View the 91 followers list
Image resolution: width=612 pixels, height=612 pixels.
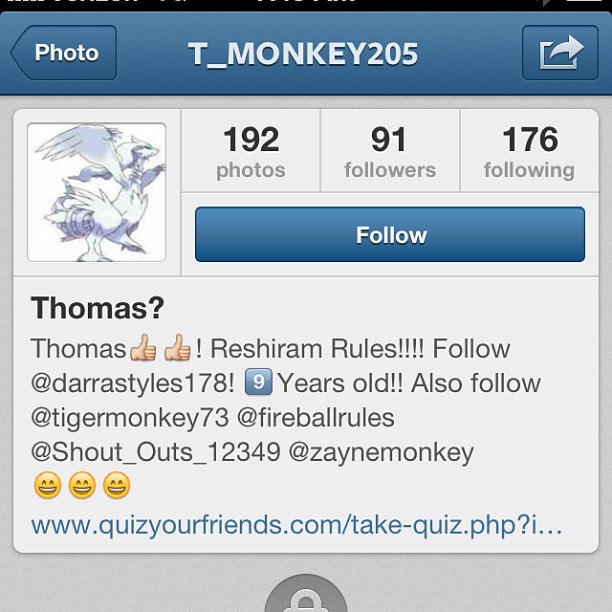pyautogui.click(x=390, y=151)
